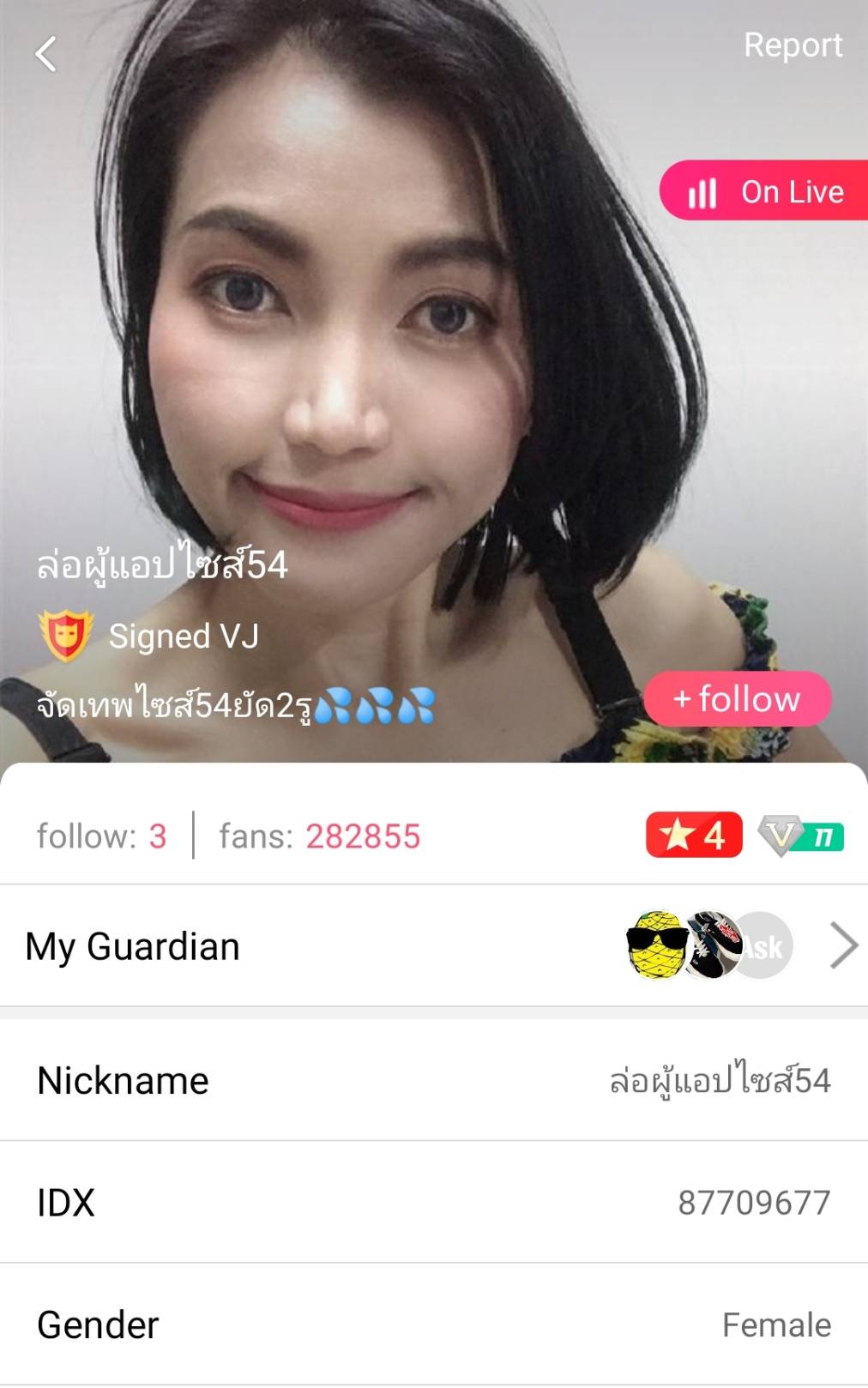This screenshot has height=1388, width=868.
Task: Open the On Live broadcast
Action: (x=765, y=191)
